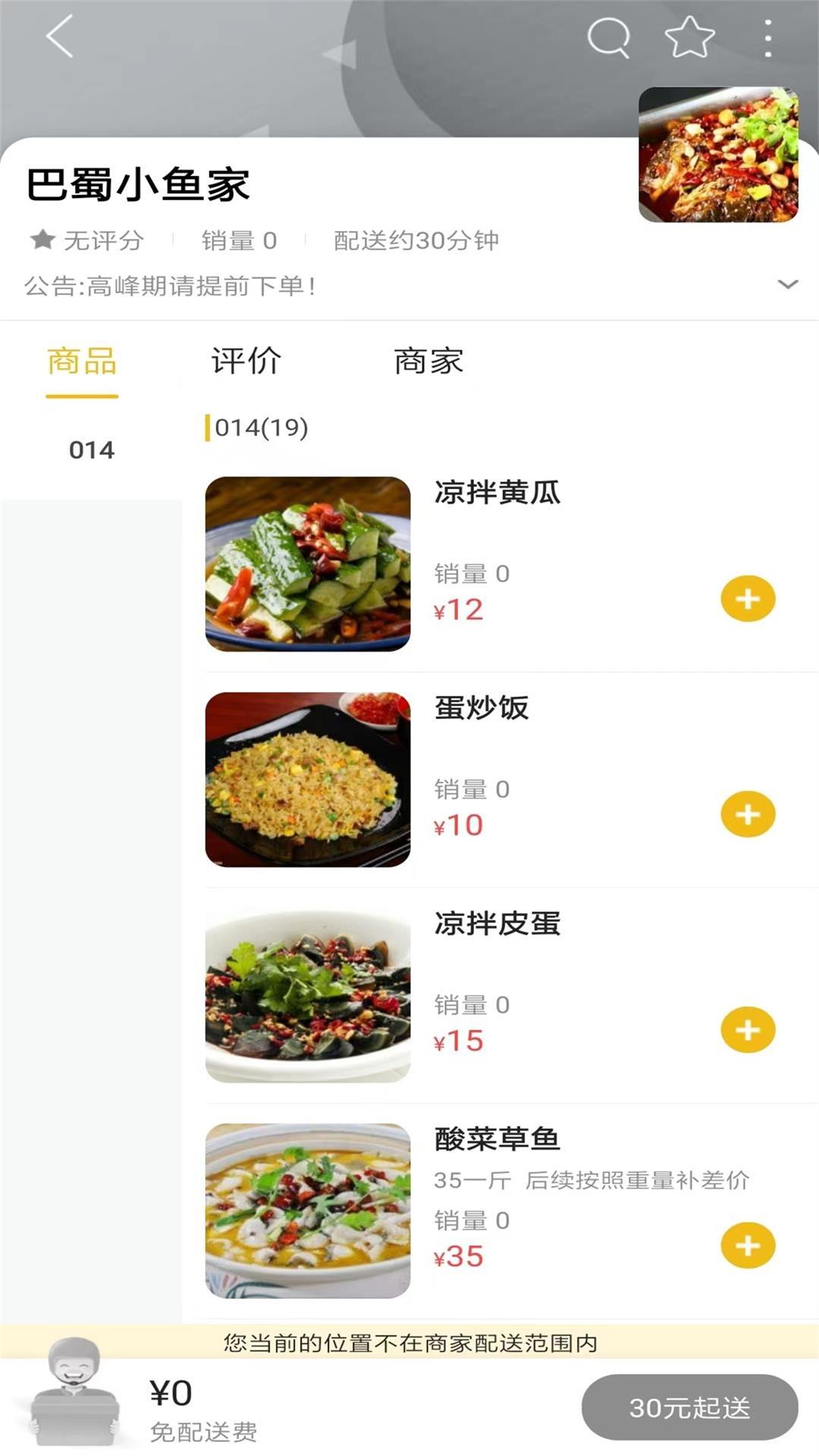This screenshot has width=819, height=1456.
Task: Tap the add button next to 蛋炒饭
Action: [x=748, y=815]
